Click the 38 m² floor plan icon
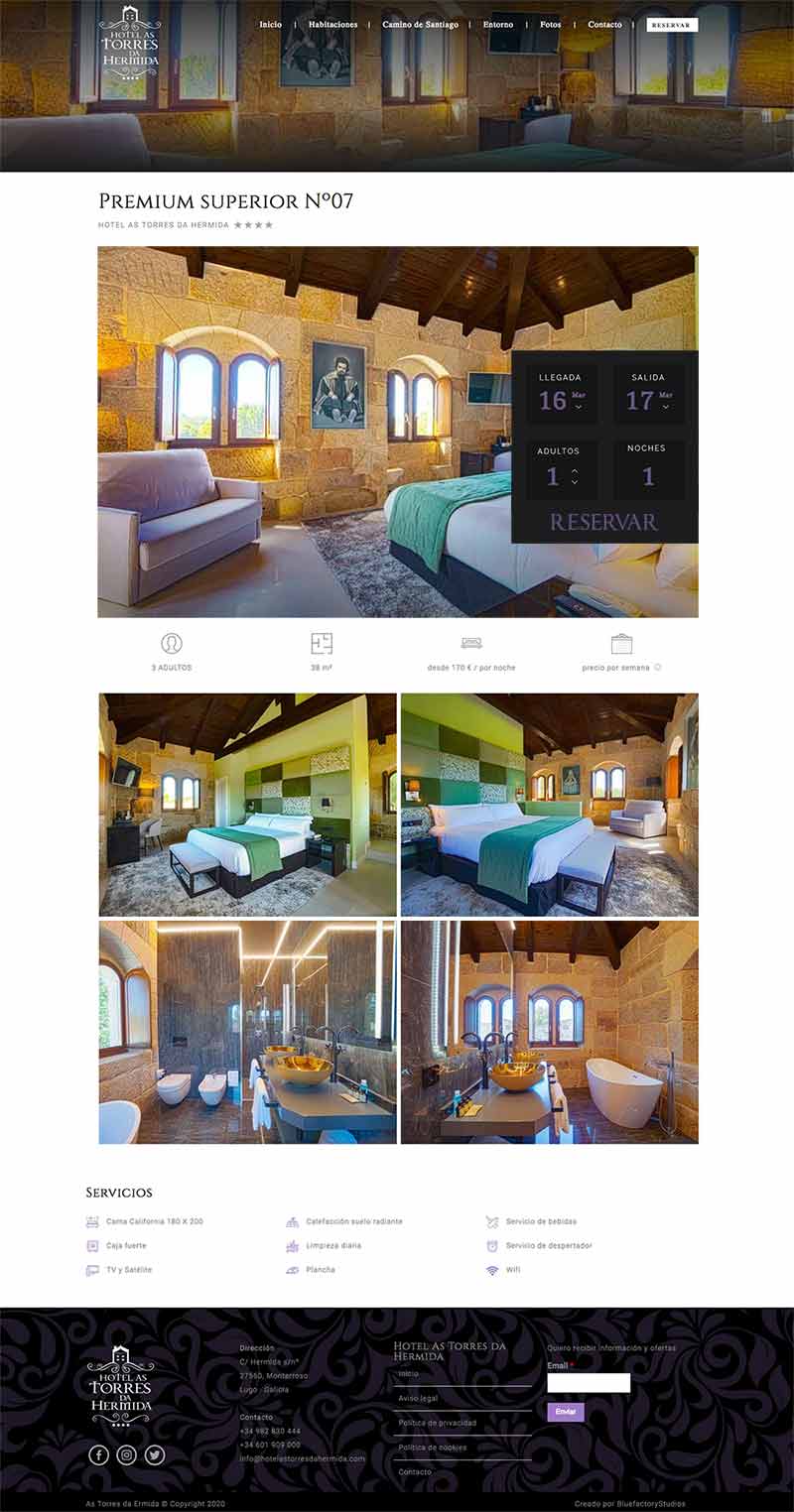The image size is (794, 1512). pos(323,644)
